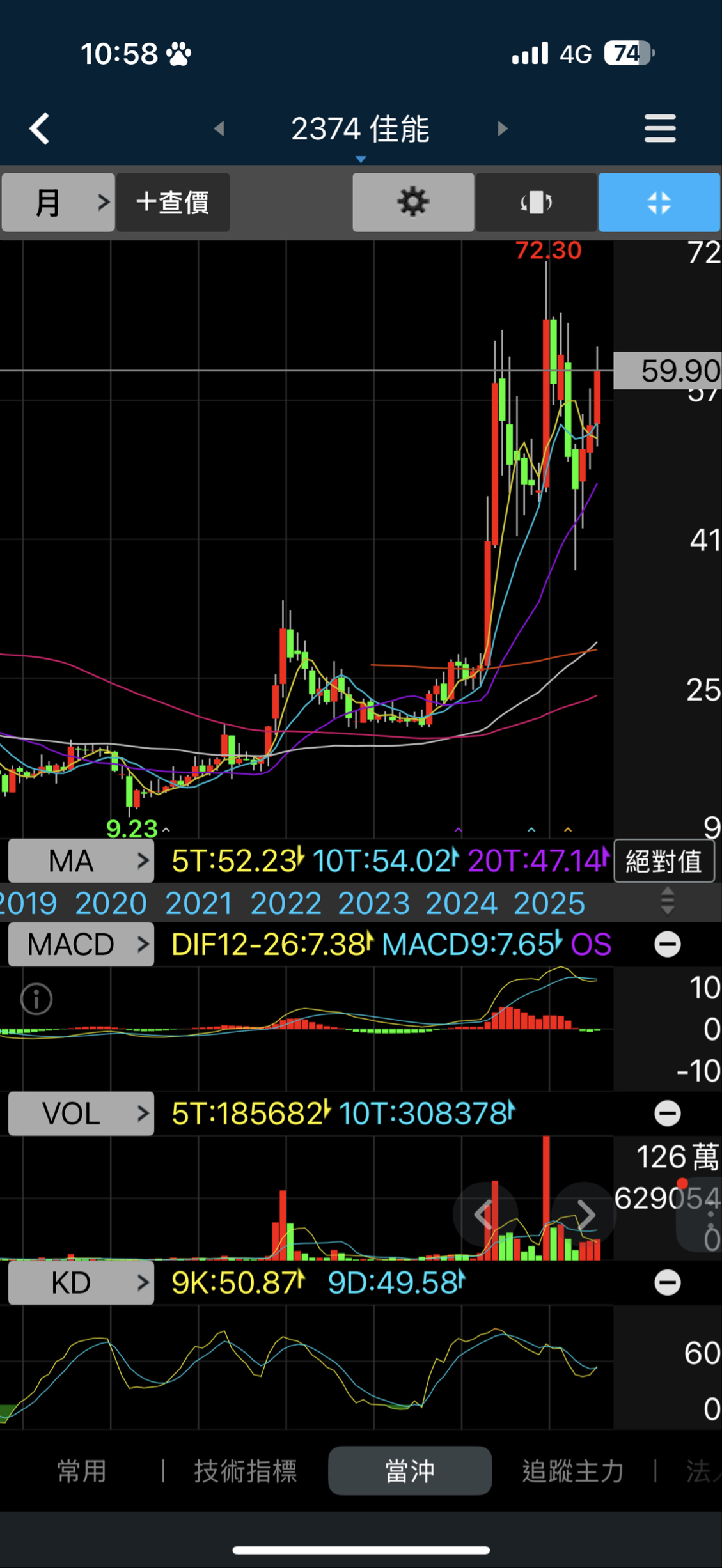
Task: Switch to the next stock with right triangle
Action: pos(503,129)
